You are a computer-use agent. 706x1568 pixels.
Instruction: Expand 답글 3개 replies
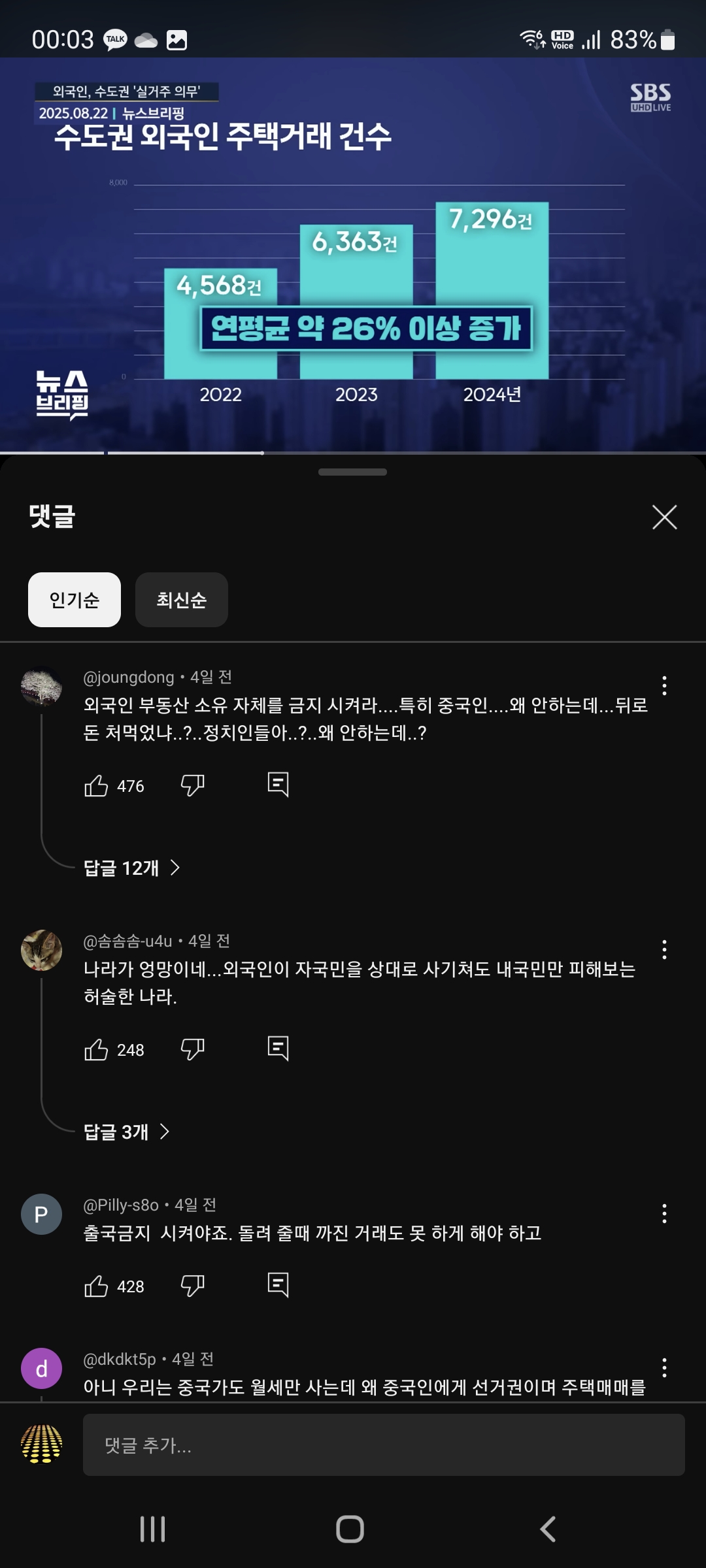126,1132
